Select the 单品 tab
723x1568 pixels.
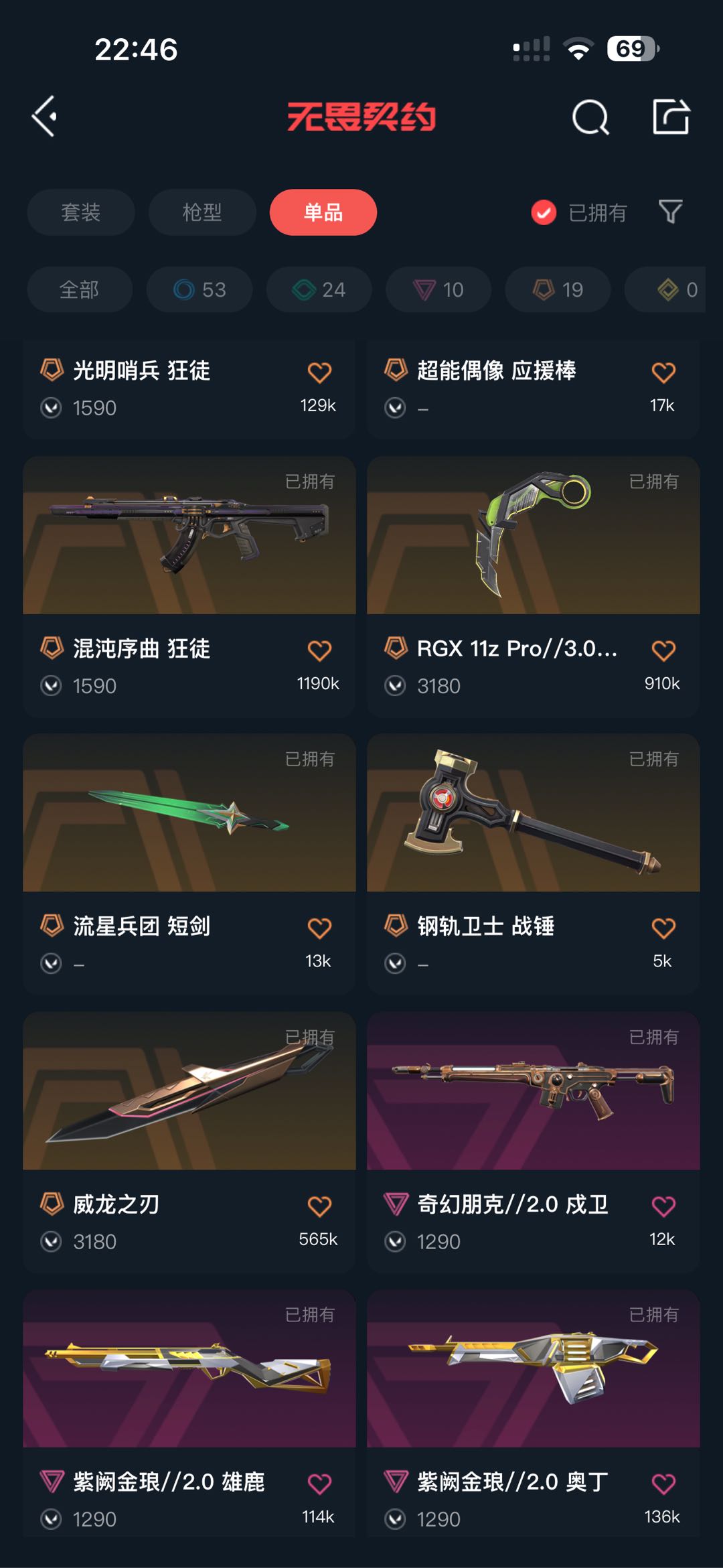pyautogui.click(x=323, y=212)
